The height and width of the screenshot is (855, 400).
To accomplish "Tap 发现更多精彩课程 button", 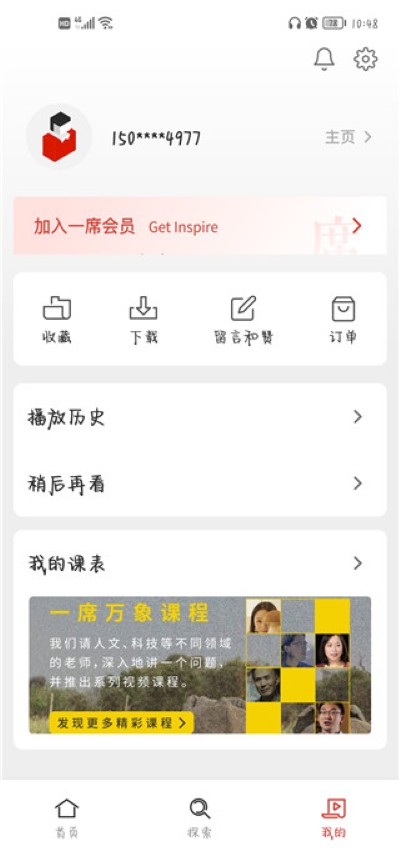I will coord(122,723).
